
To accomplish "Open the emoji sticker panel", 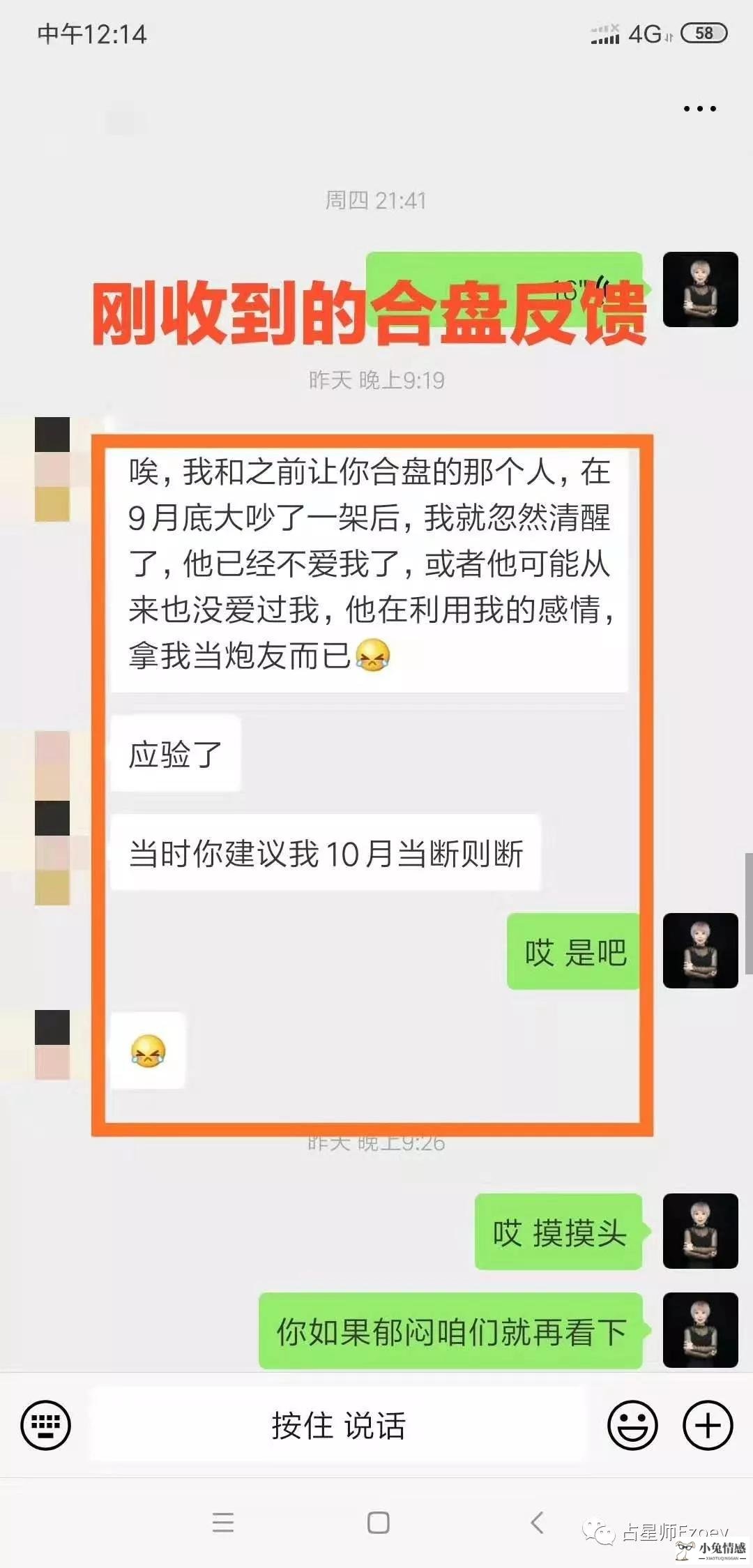I will tap(632, 1424).
